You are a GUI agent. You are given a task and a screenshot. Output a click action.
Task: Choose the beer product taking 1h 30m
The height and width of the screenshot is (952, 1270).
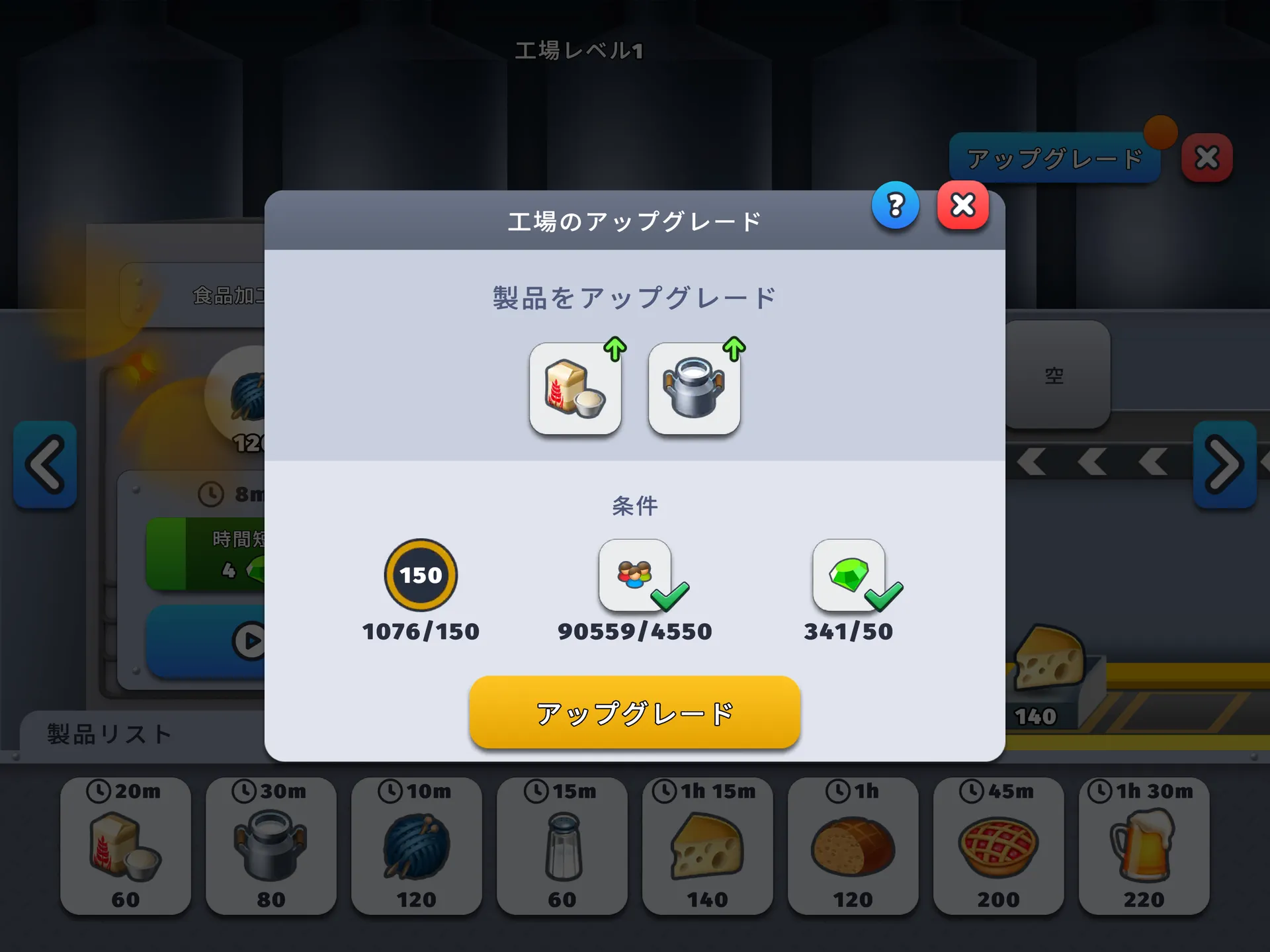click(x=1144, y=846)
